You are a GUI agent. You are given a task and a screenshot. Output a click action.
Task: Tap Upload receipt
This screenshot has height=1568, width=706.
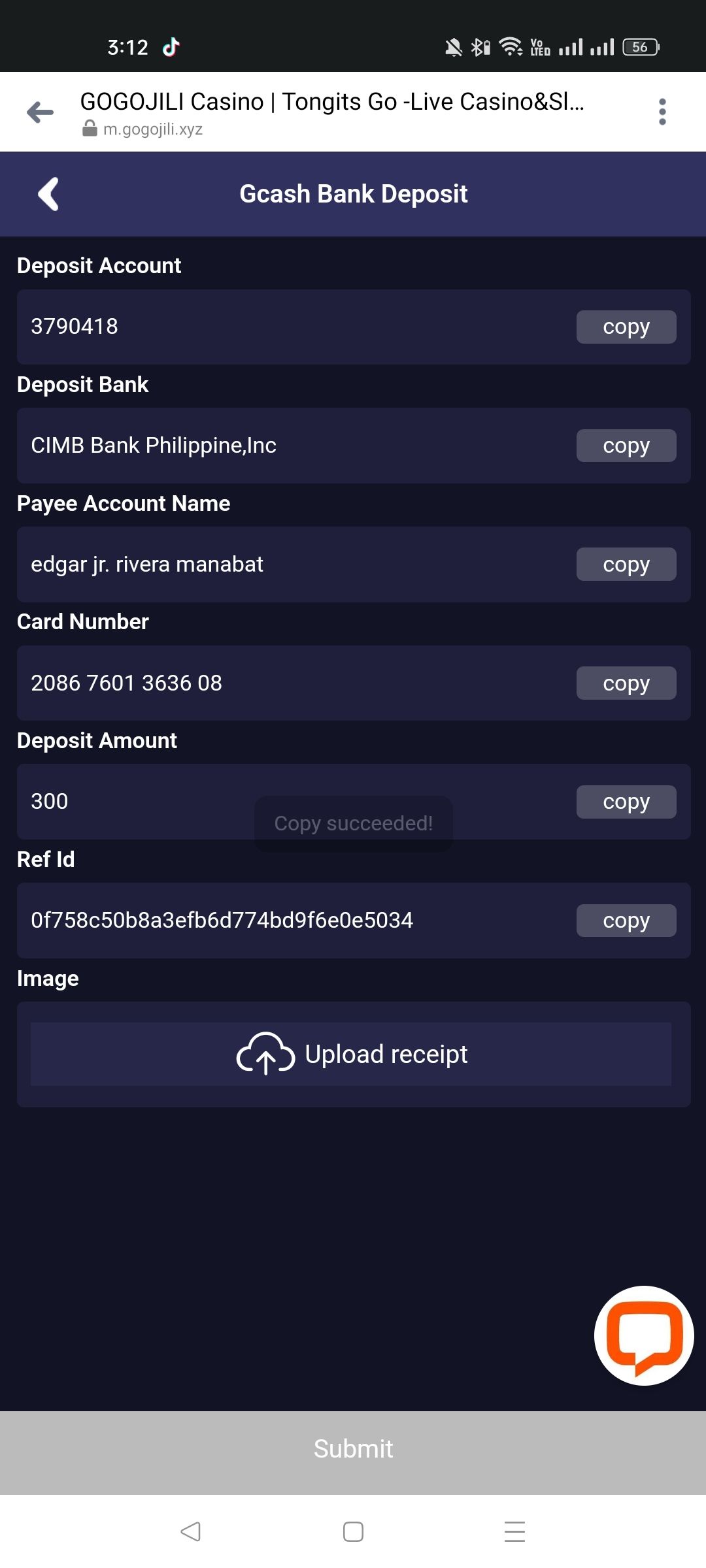point(351,1054)
